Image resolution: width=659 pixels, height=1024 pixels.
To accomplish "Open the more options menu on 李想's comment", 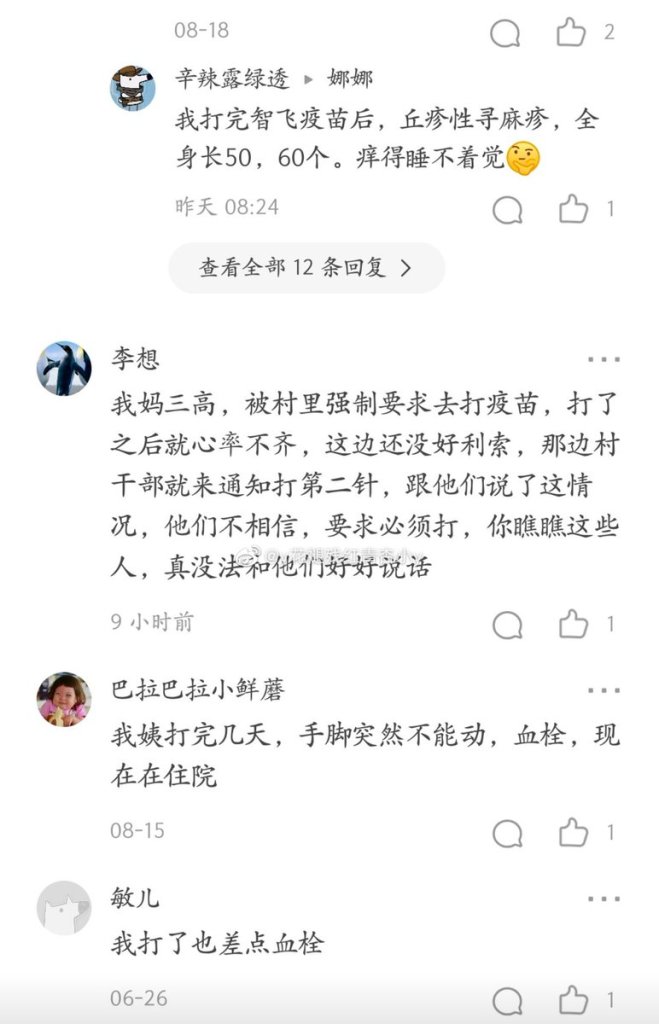I will 603,359.
